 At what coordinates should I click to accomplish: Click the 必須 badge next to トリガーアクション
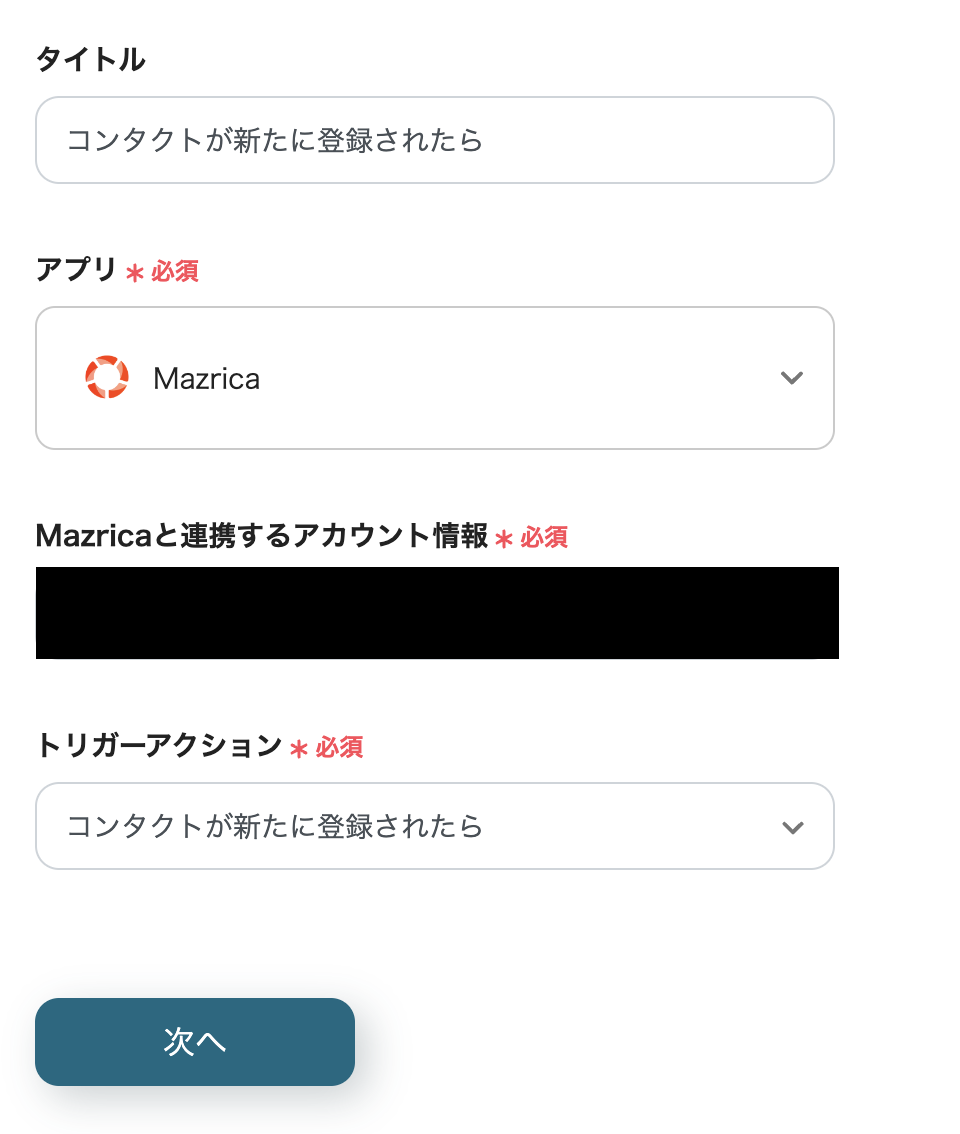tap(341, 748)
